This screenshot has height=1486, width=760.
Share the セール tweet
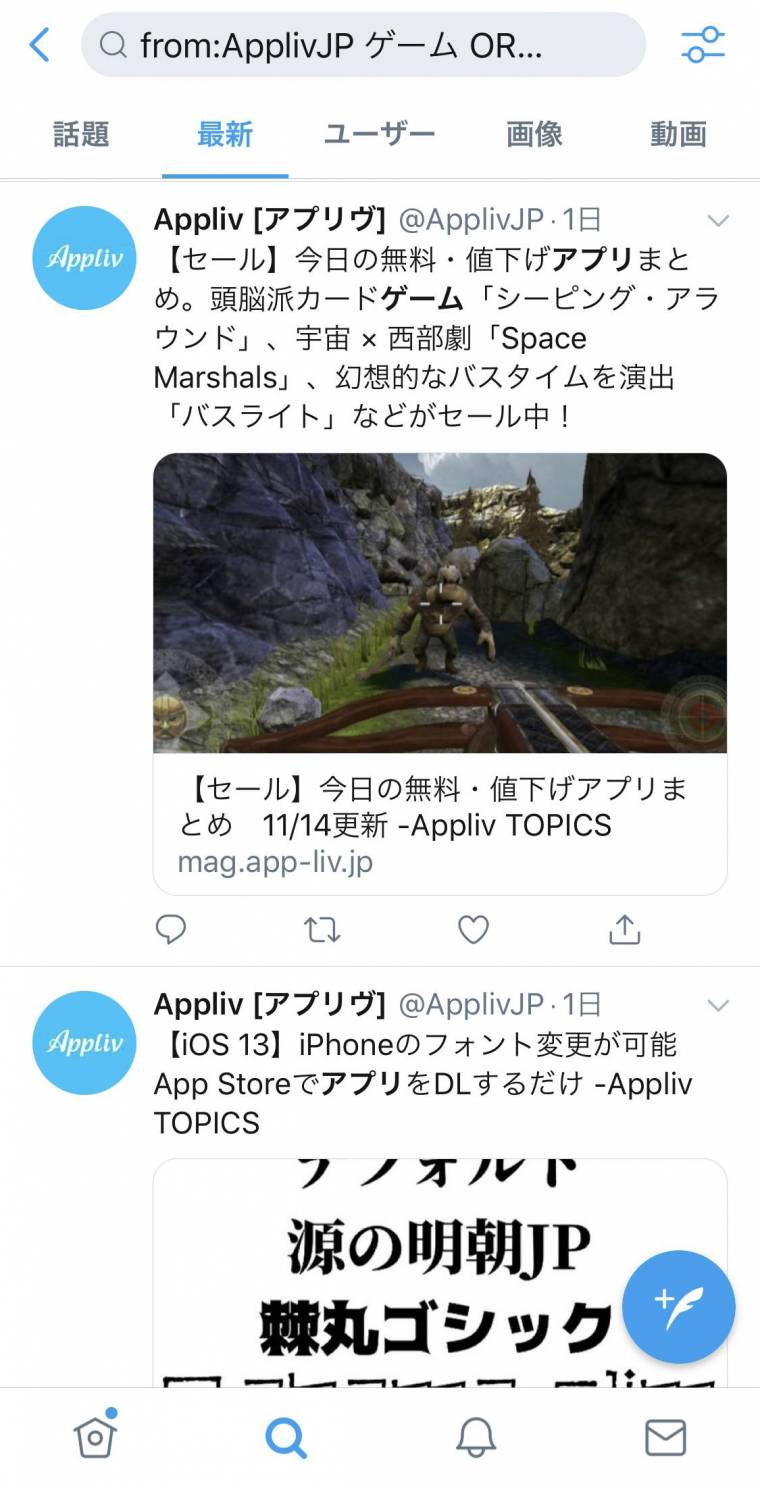[x=624, y=930]
